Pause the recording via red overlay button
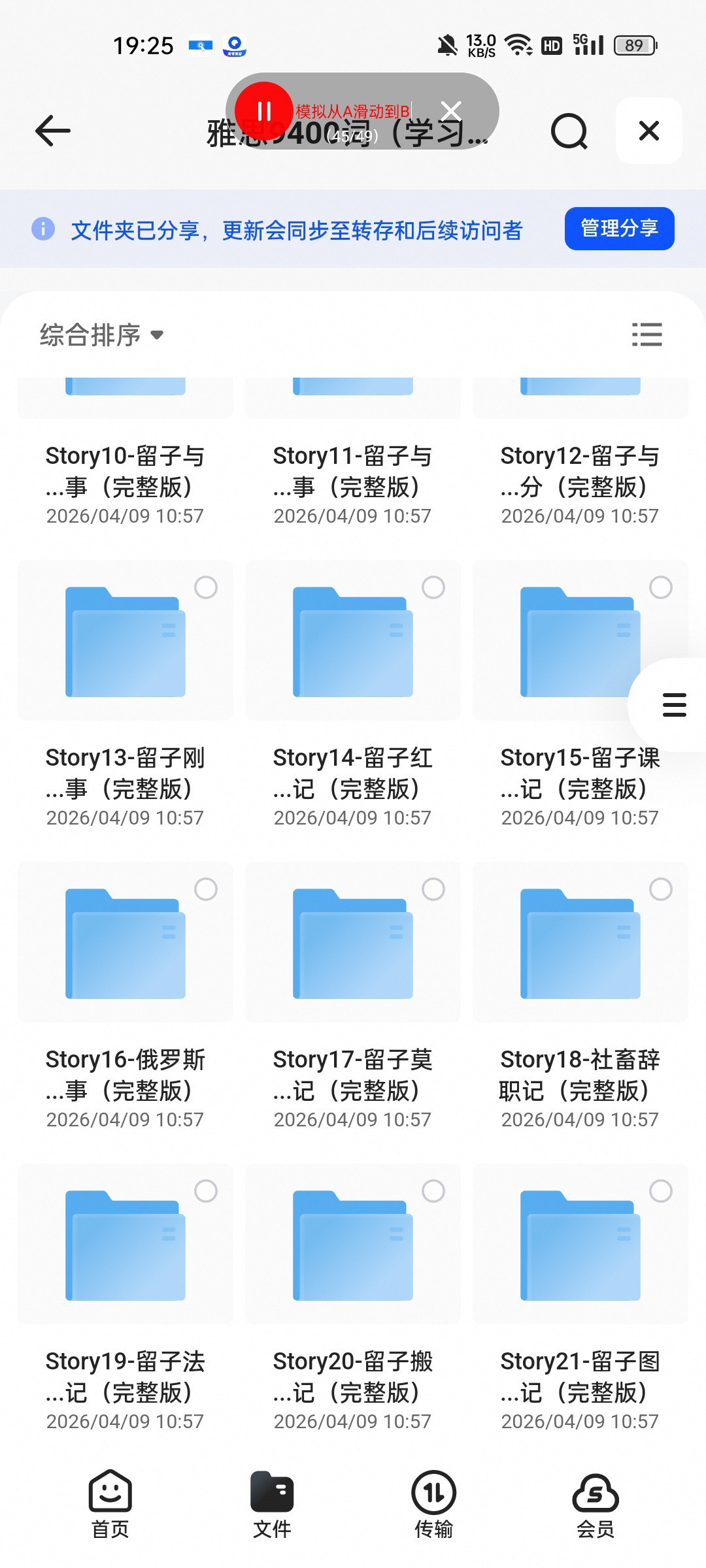This screenshot has height=1568, width=706. (264, 111)
